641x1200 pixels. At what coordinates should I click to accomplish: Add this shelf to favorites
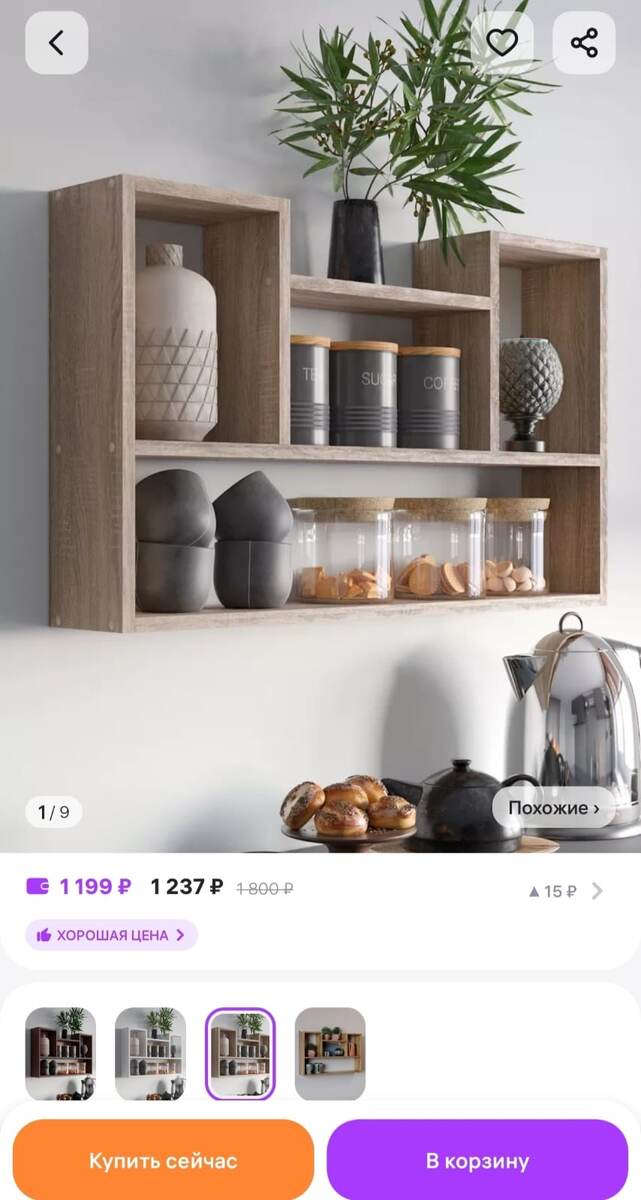point(501,43)
